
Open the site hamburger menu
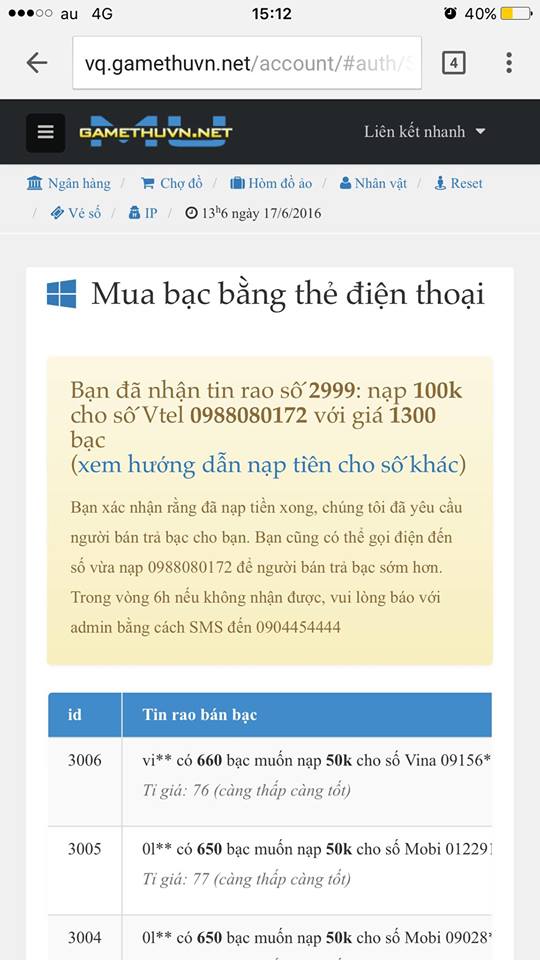pyautogui.click(x=45, y=132)
